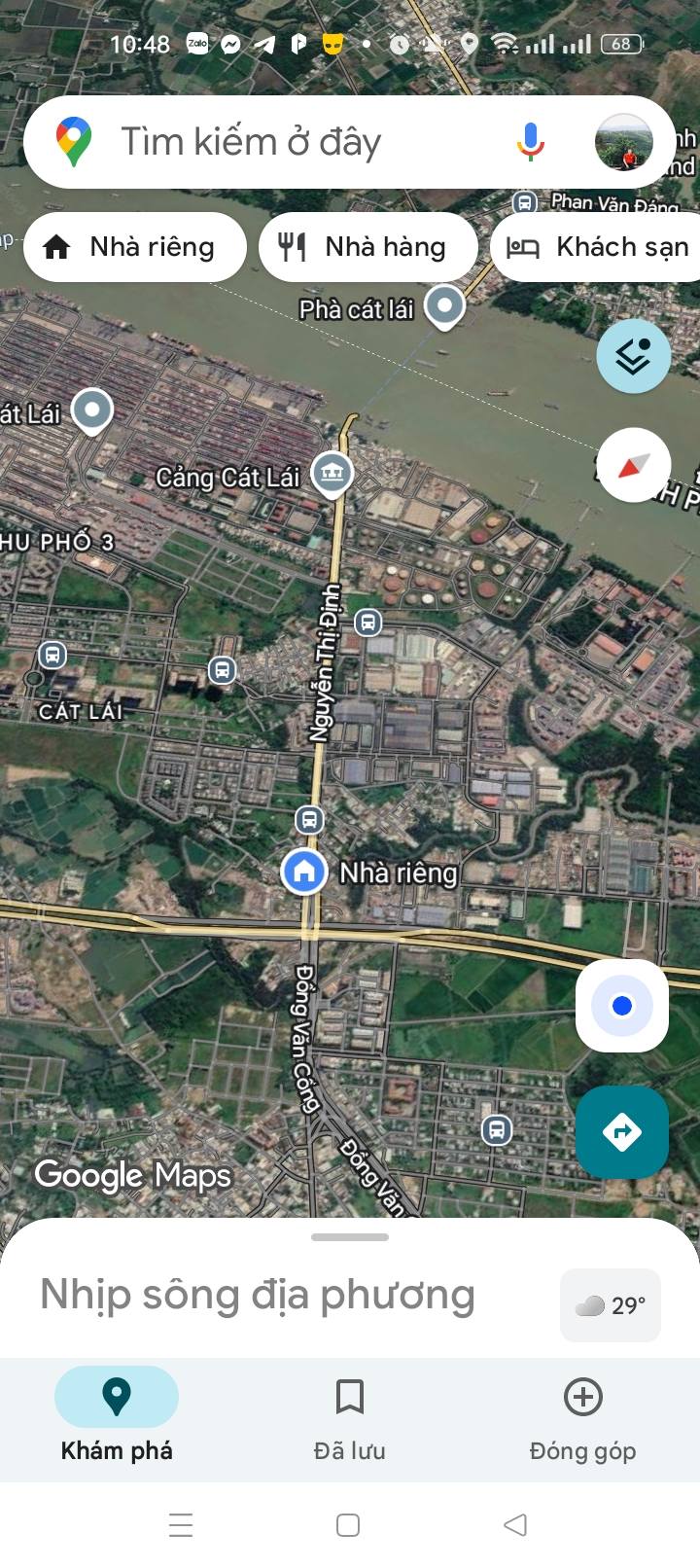
Task: Open the 29° weather widget
Action: (611, 1305)
